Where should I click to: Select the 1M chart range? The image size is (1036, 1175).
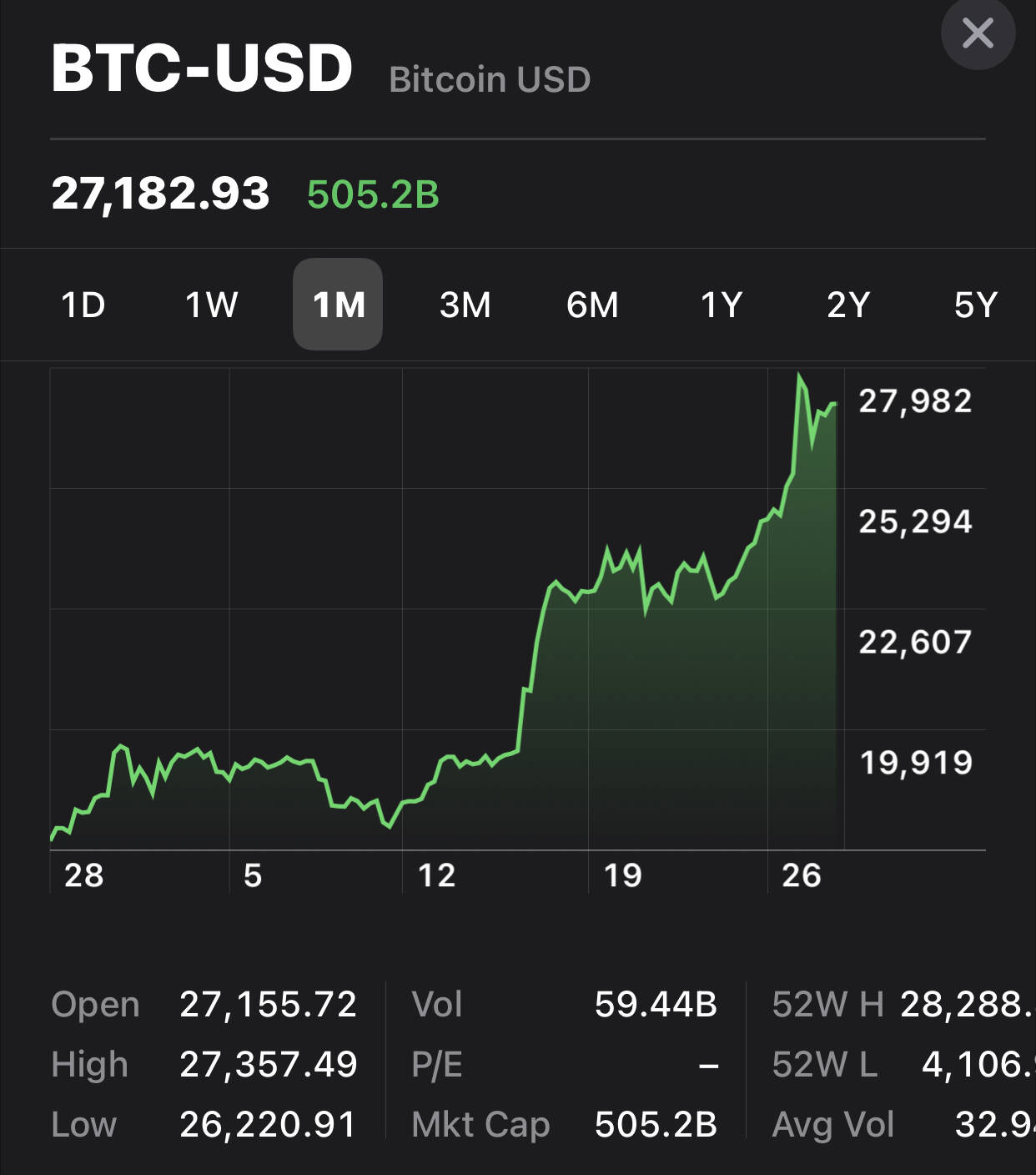tap(338, 305)
